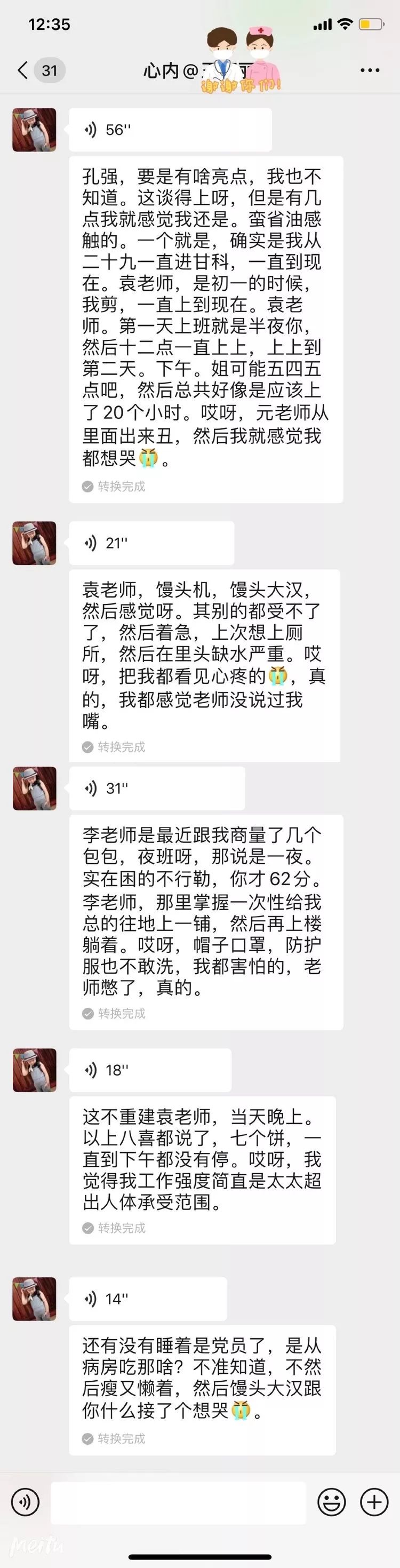Play the 14-second voice message

click(147, 1299)
